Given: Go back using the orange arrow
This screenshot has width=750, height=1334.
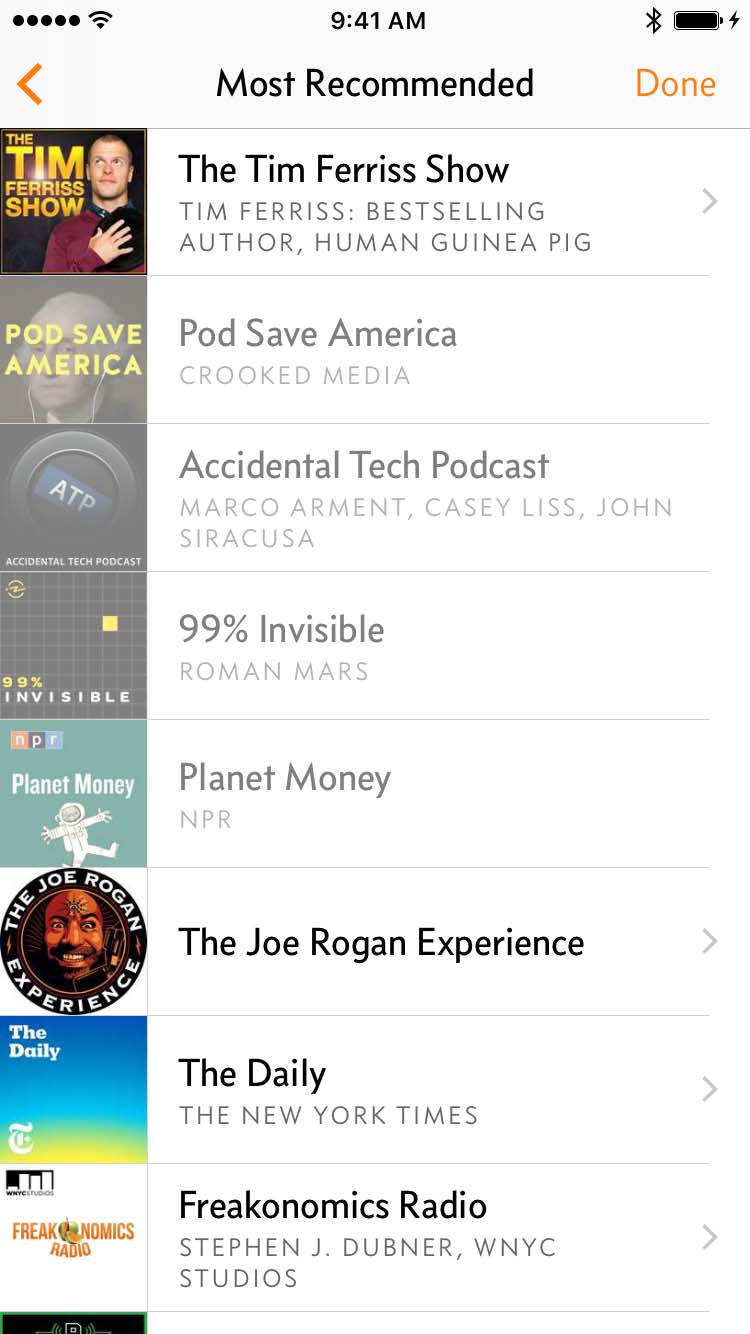Looking at the screenshot, I should coord(30,84).
